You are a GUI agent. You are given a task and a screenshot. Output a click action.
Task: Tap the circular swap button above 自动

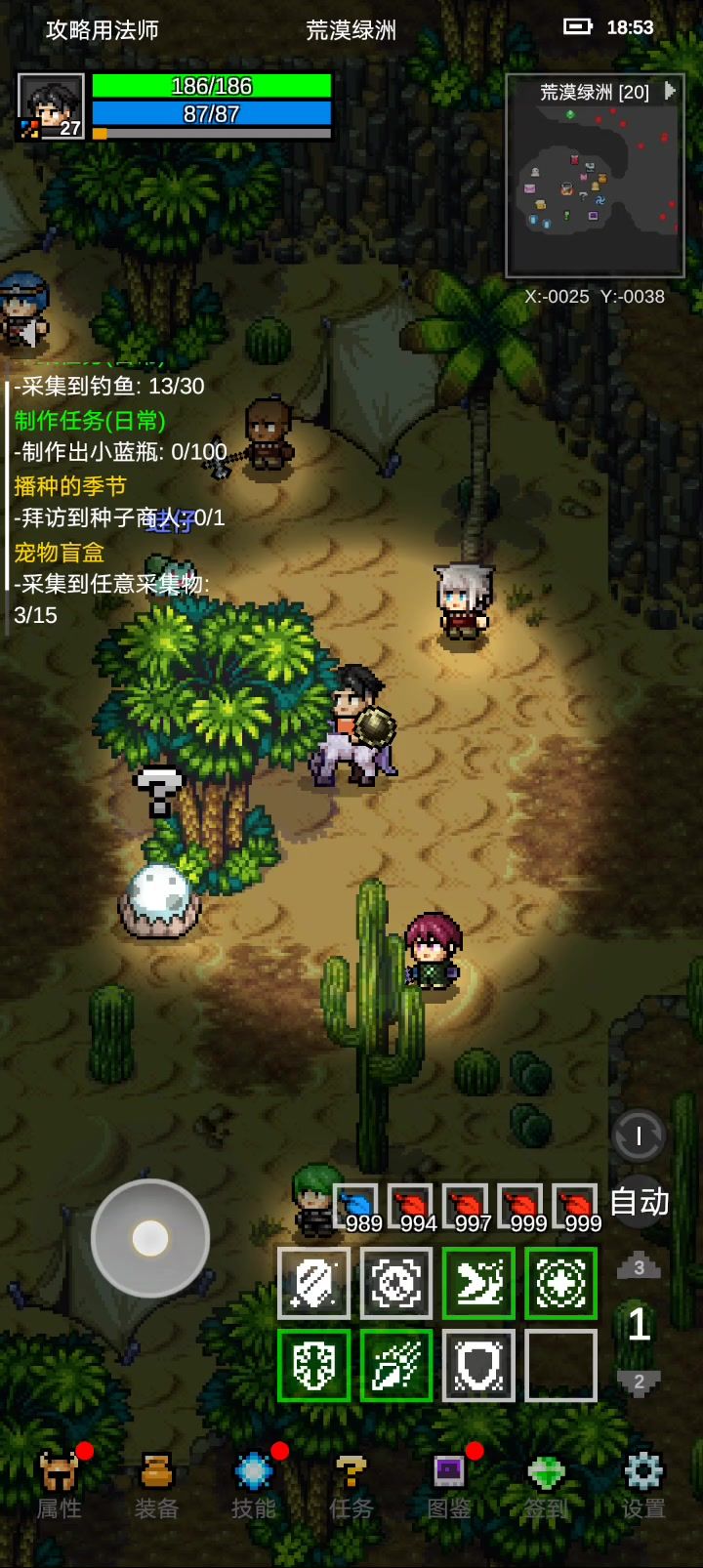coord(639,1135)
